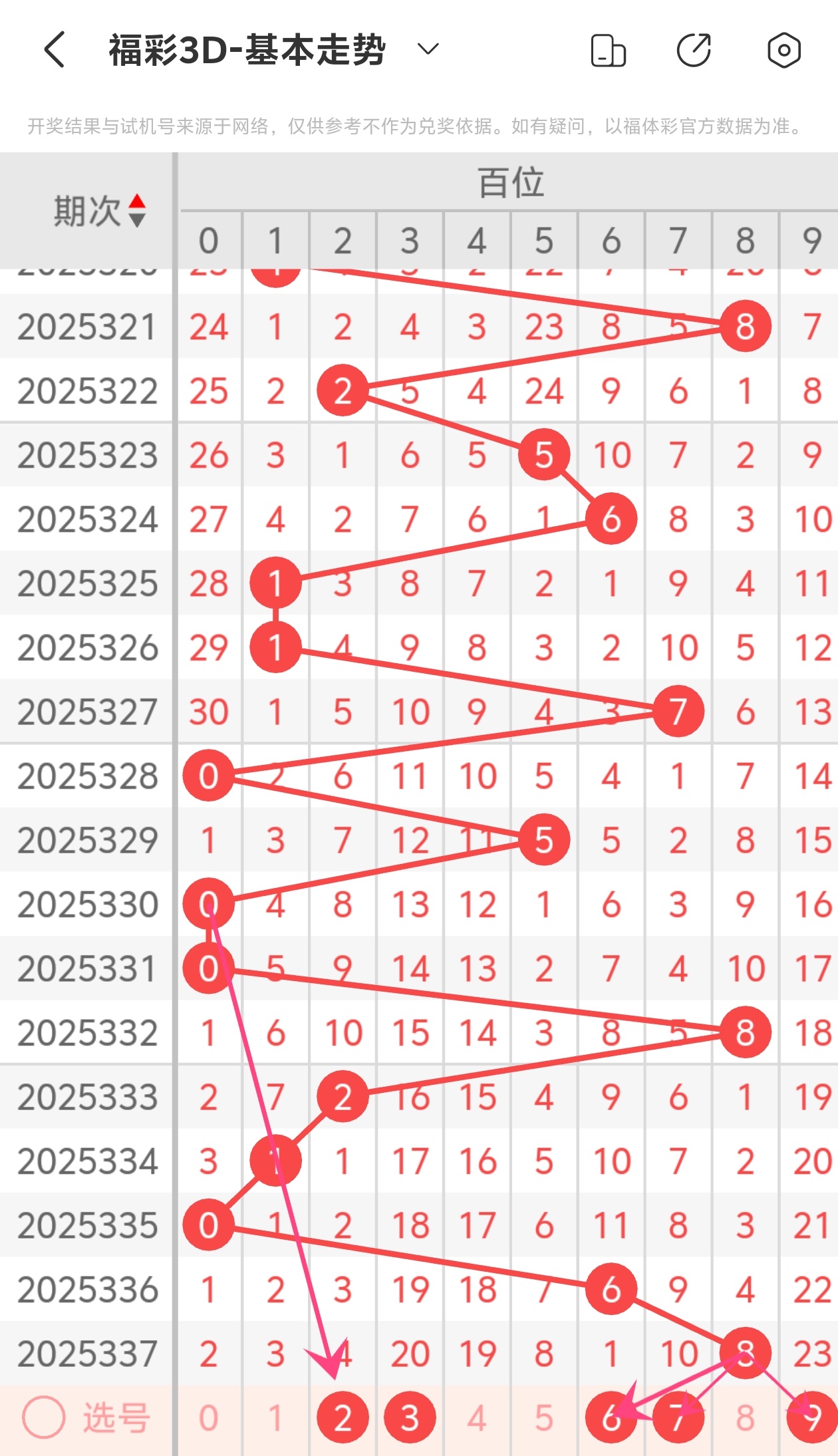Select number 0 in the 选号 row

[x=208, y=1418]
